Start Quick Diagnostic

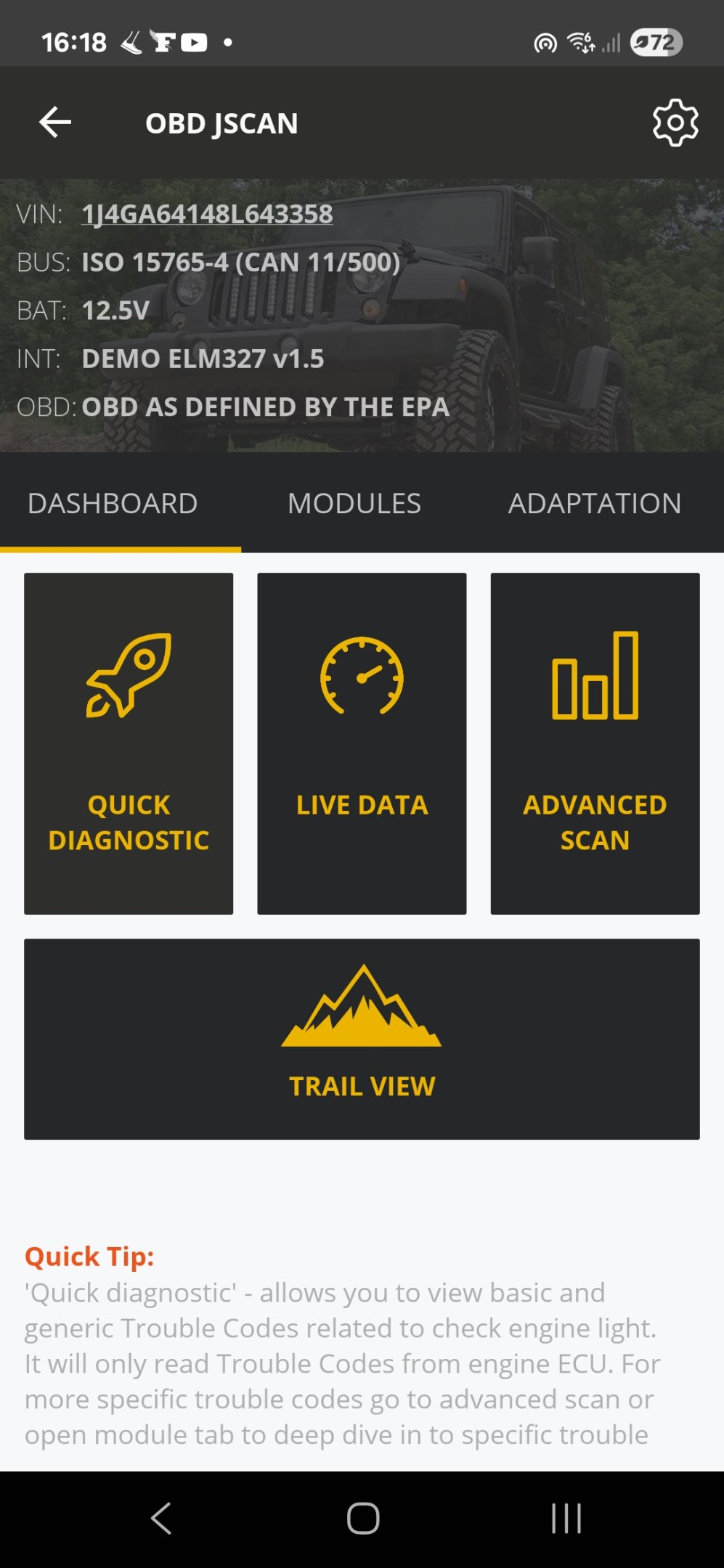[129, 743]
